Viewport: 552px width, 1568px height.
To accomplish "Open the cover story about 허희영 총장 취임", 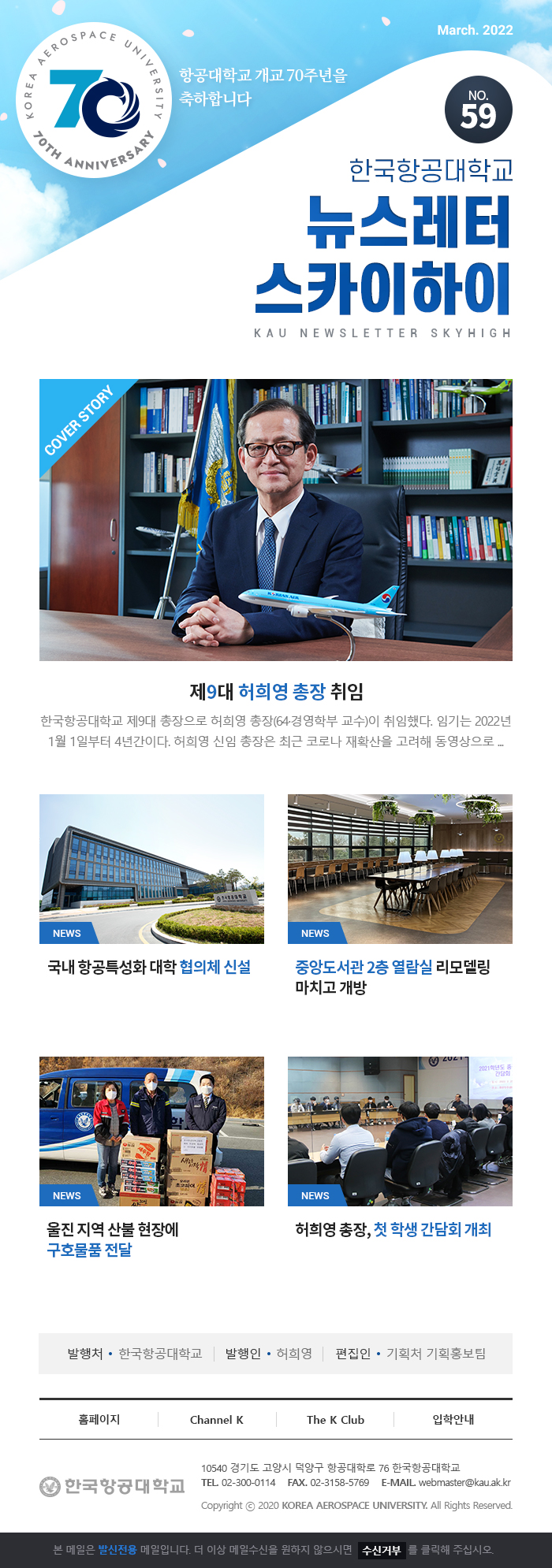I will (x=276, y=691).
